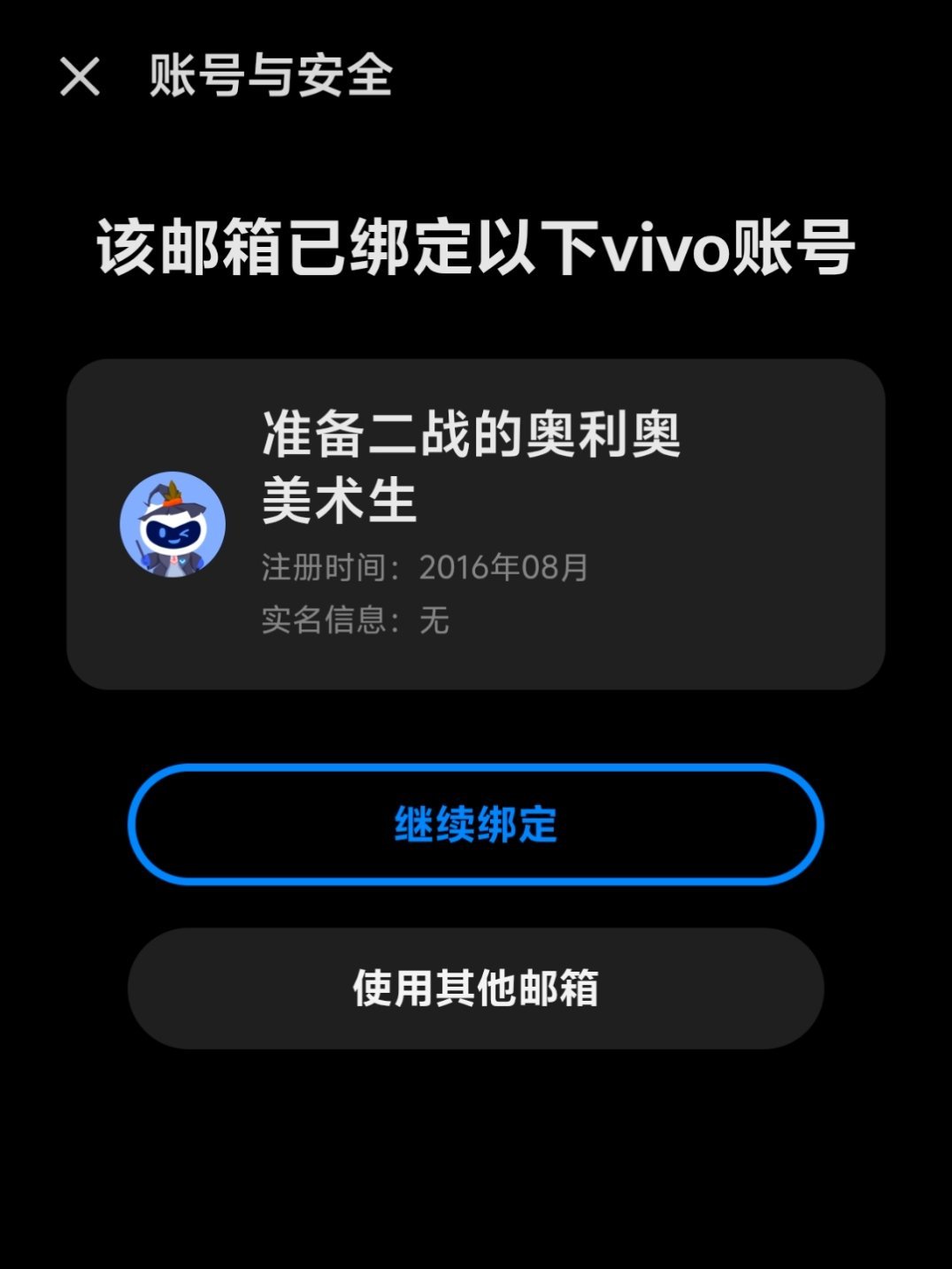
Task: Click the 实名信息：无 text line
Action: (x=354, y=621)
